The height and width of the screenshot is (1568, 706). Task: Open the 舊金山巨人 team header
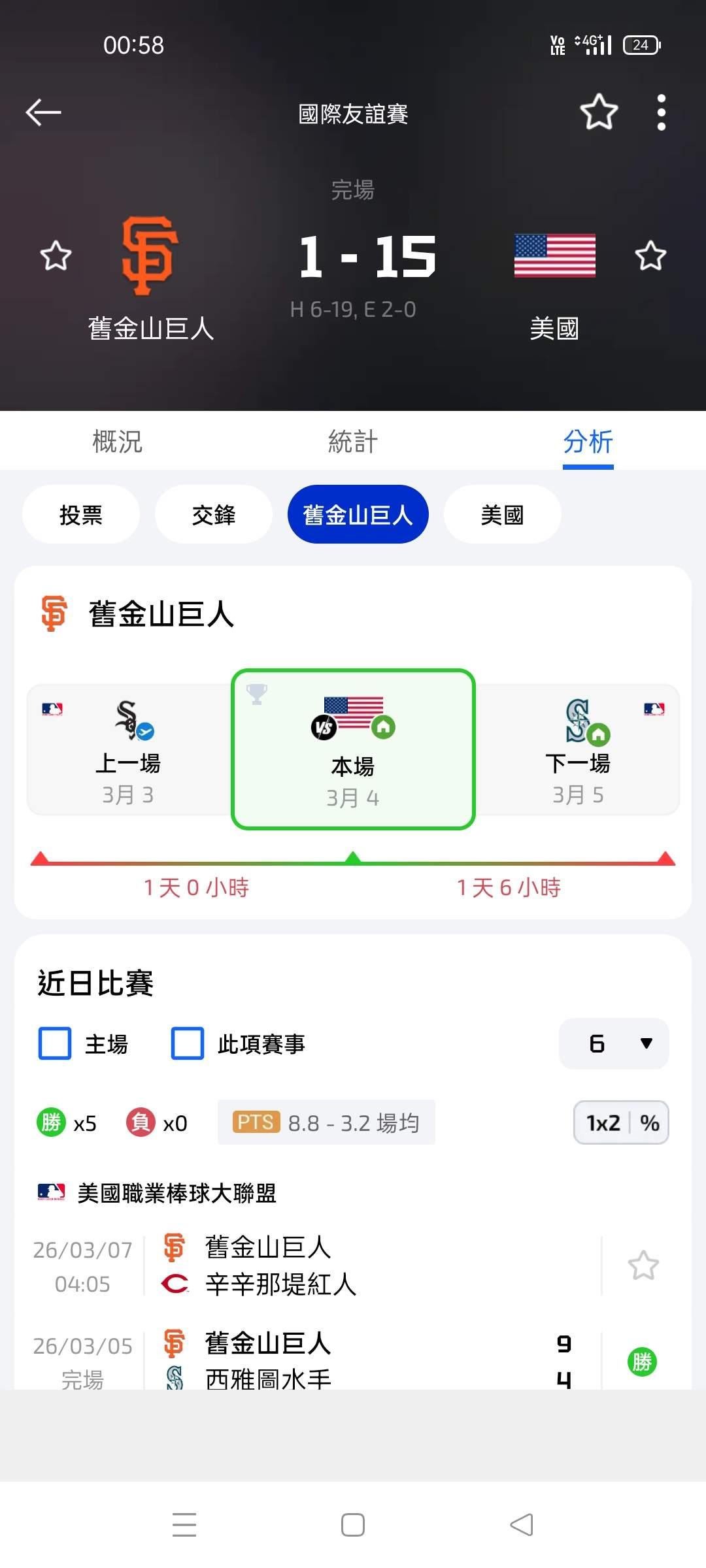(161, 614)
